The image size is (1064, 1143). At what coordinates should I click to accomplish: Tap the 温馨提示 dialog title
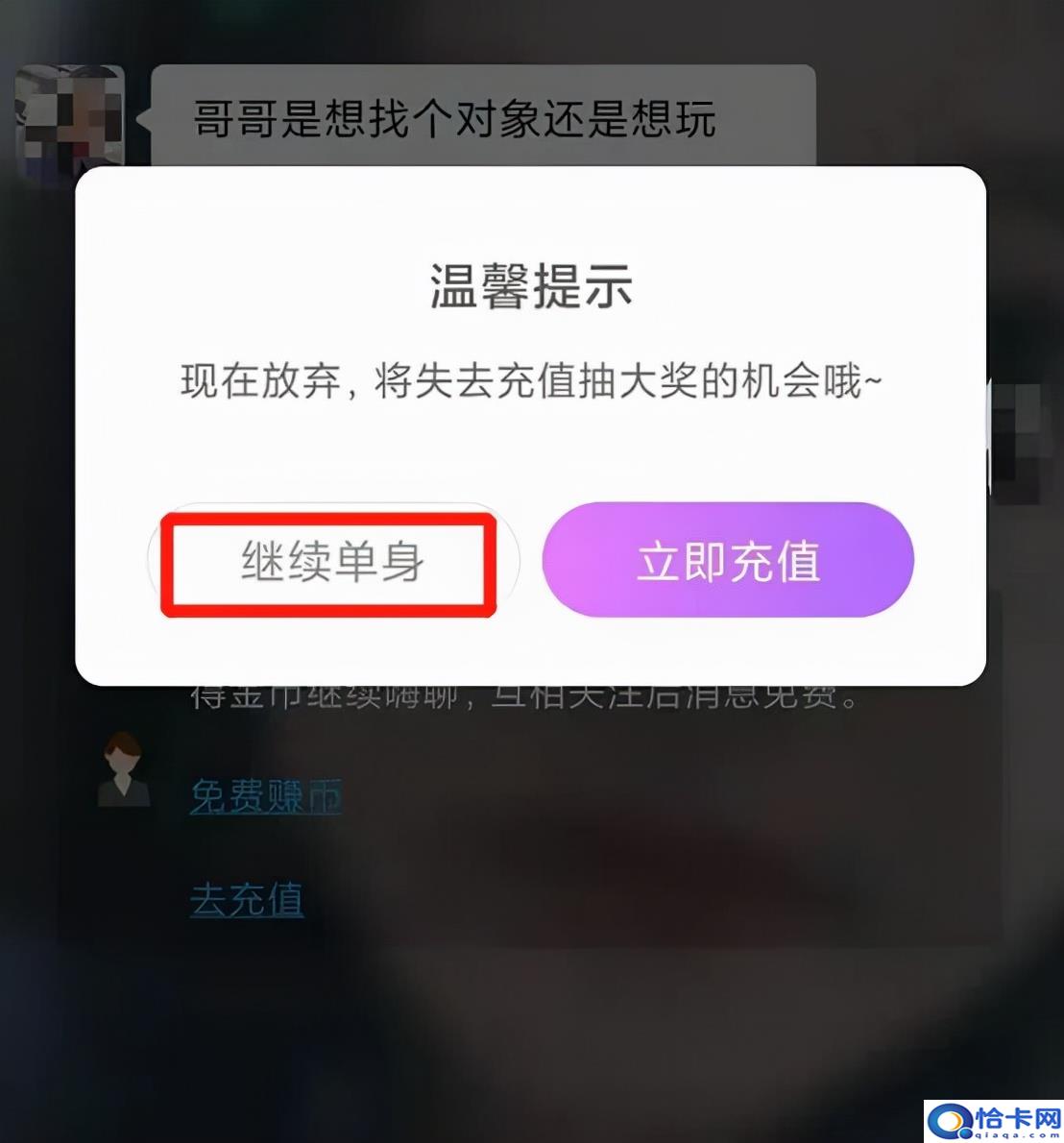point(529,285)
